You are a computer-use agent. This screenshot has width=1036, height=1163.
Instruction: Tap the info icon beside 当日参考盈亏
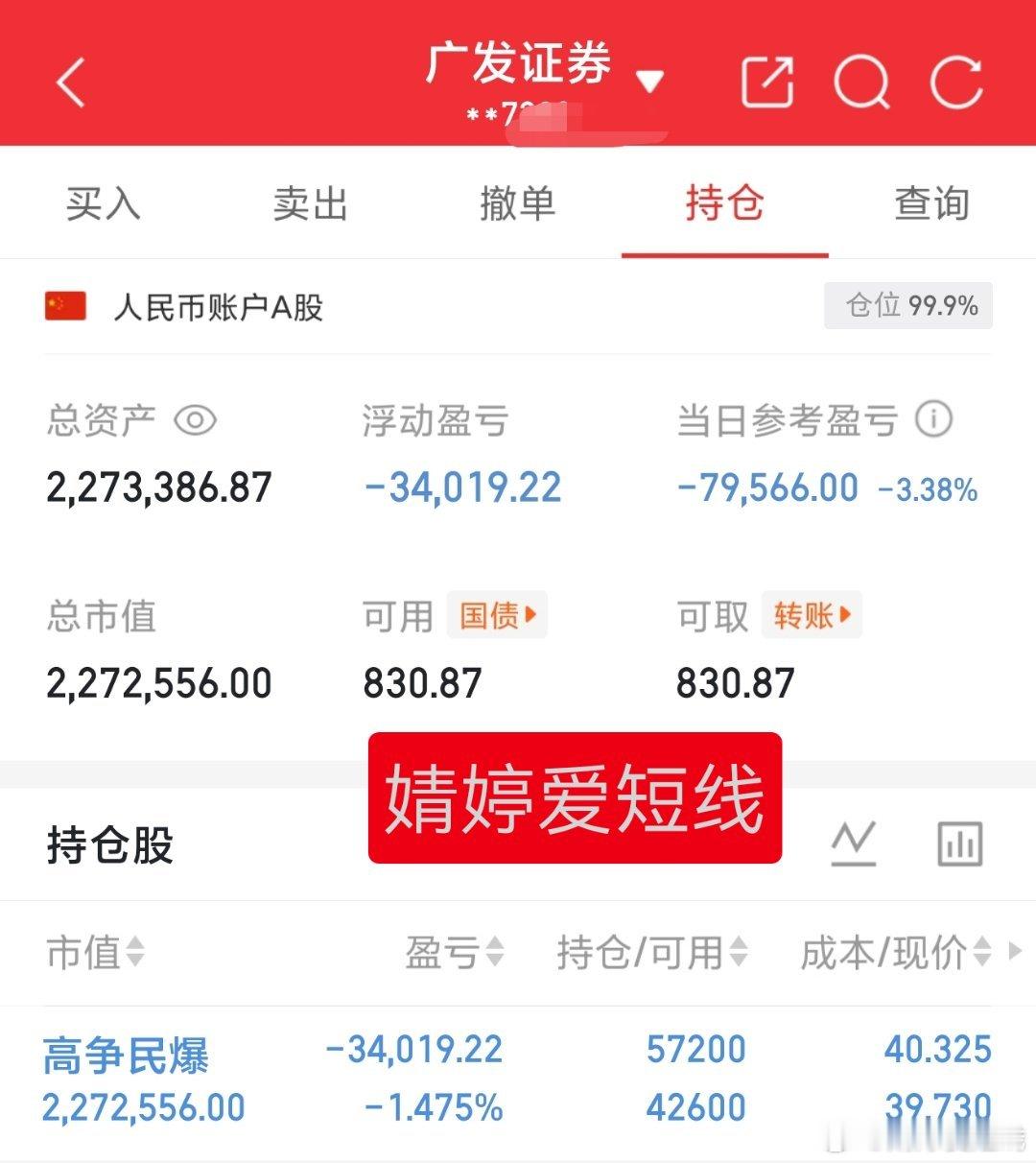pos(935,419)
